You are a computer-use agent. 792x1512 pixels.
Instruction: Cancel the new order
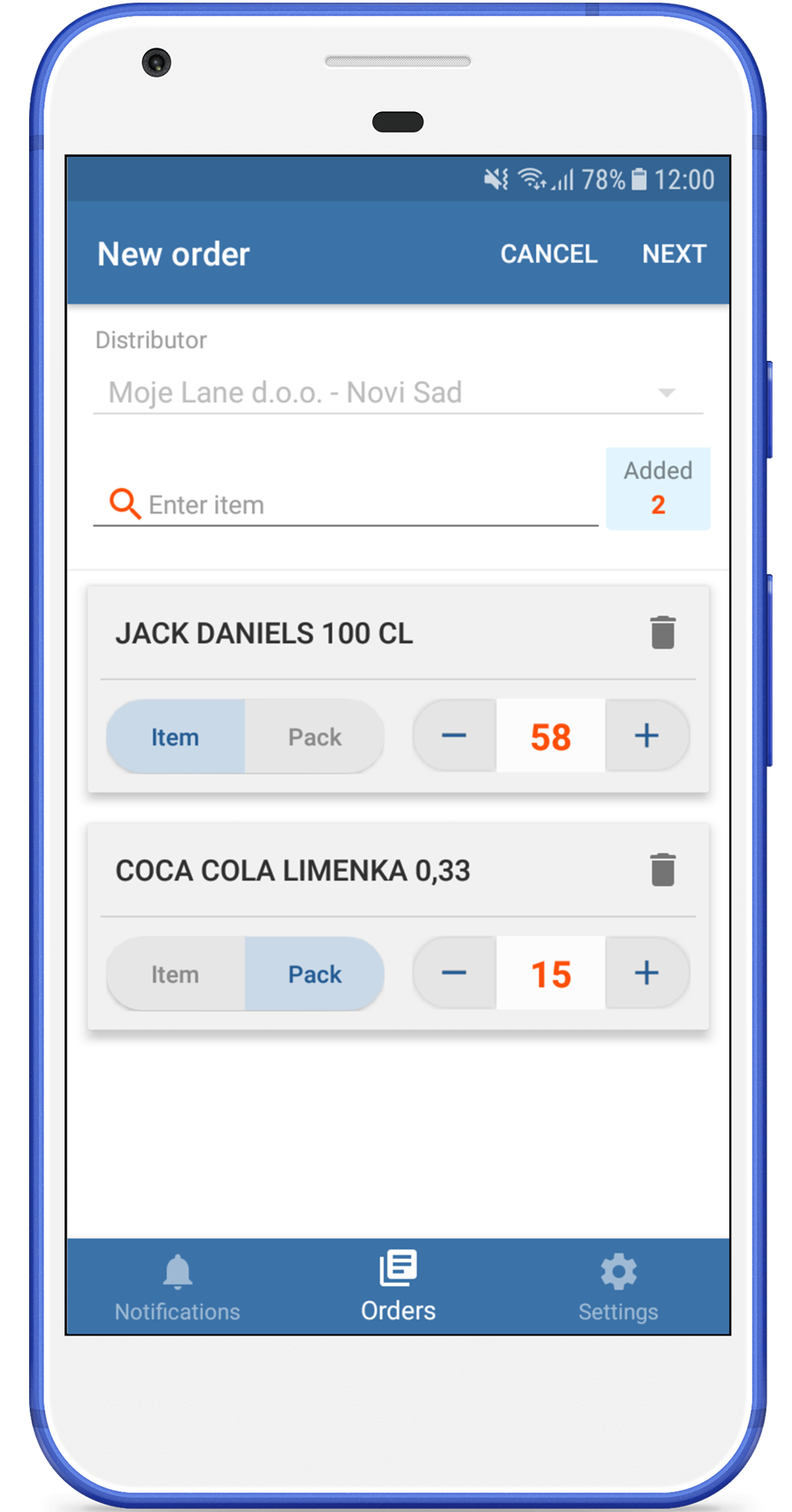(549, 254)
